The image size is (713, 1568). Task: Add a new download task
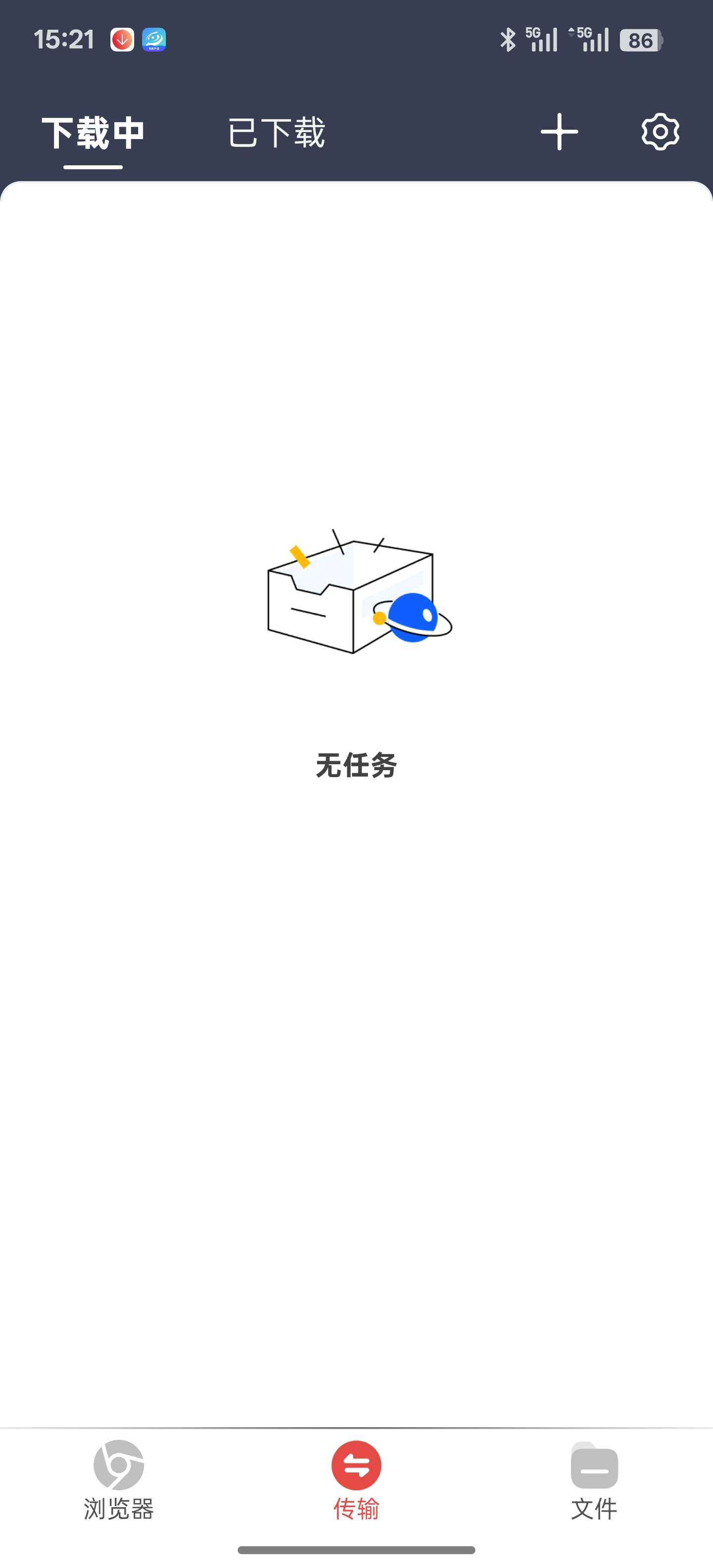tap(559, 132)
